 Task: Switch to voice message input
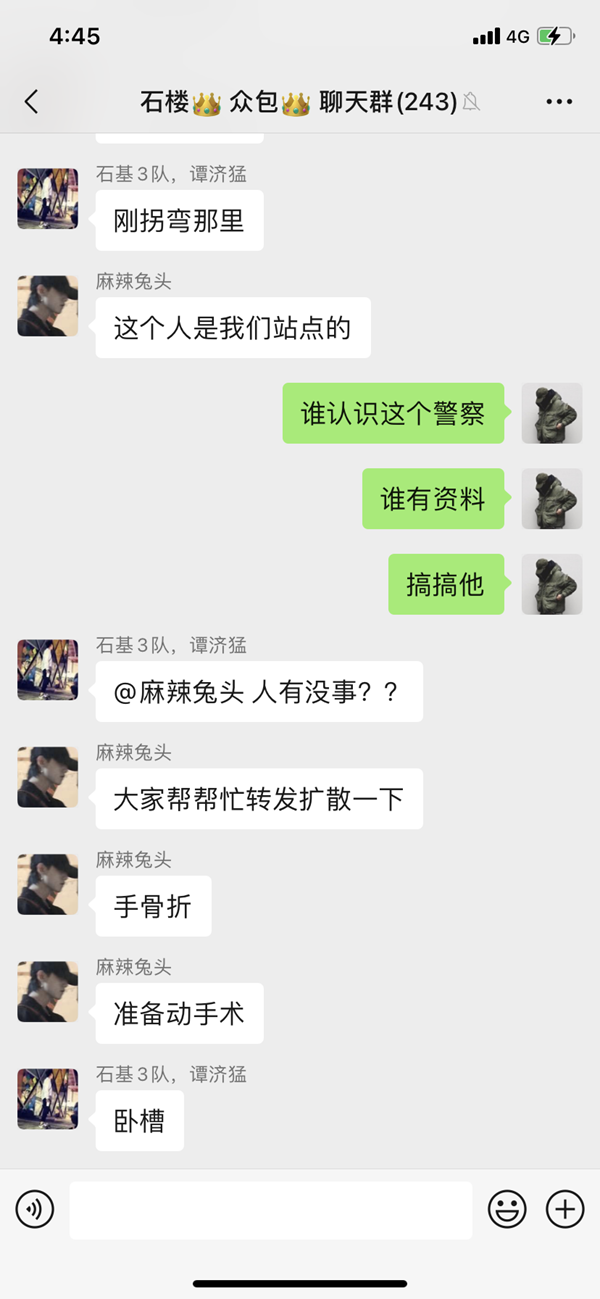[x=35, y=1210]
